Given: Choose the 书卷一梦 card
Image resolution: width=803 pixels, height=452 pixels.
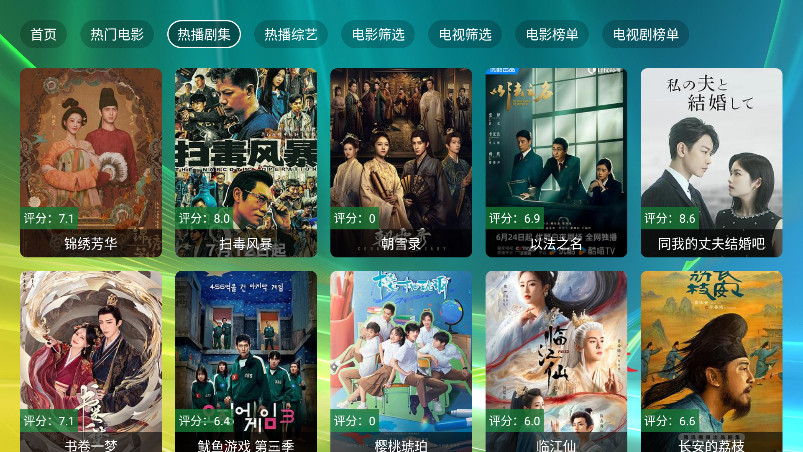Looking at the screenshot, I should 90,362.
